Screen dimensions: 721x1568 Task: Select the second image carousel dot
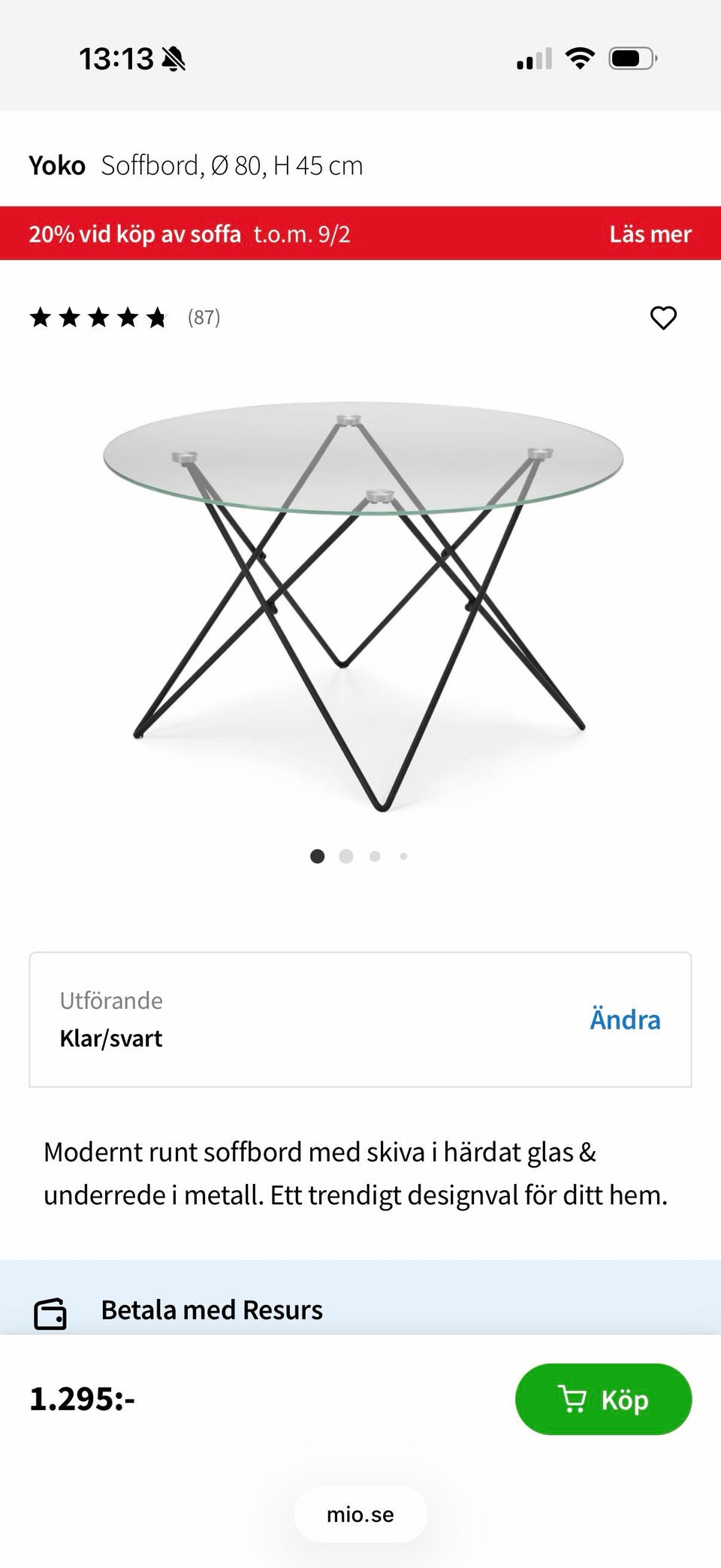pos(346,856)
